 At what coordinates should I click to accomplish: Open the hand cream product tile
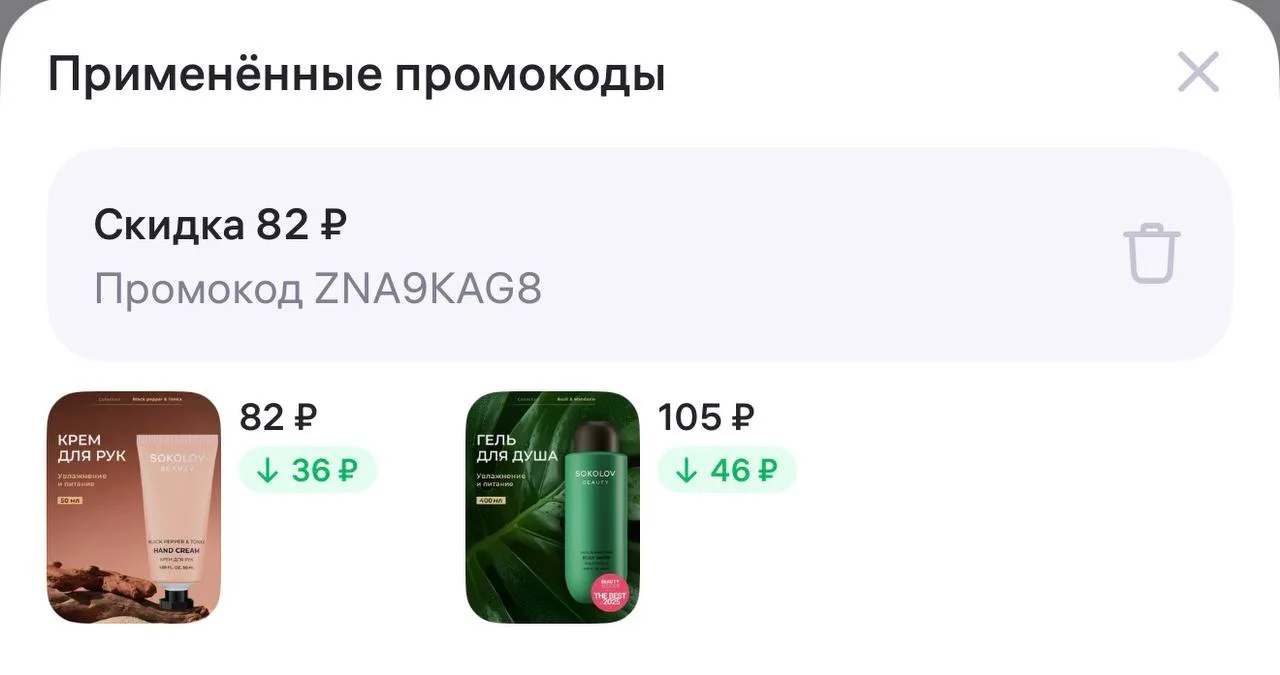tap(134, 507)
